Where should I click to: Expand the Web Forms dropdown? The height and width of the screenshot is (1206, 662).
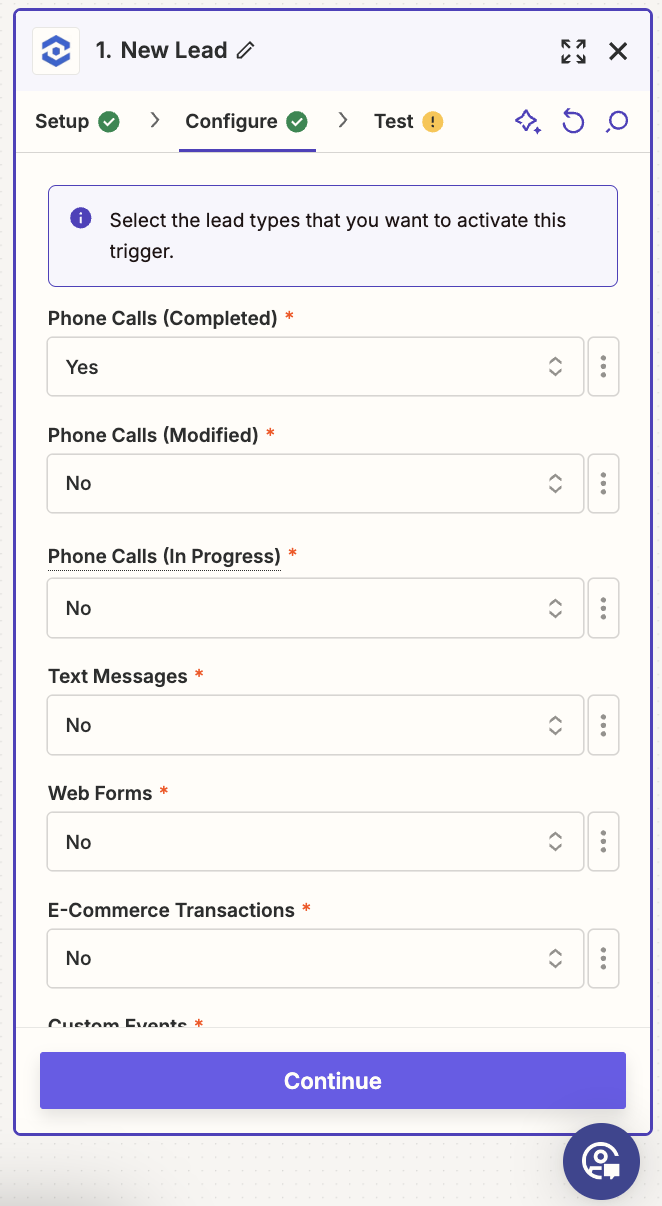pyautogui.click(x=315, y=842)
